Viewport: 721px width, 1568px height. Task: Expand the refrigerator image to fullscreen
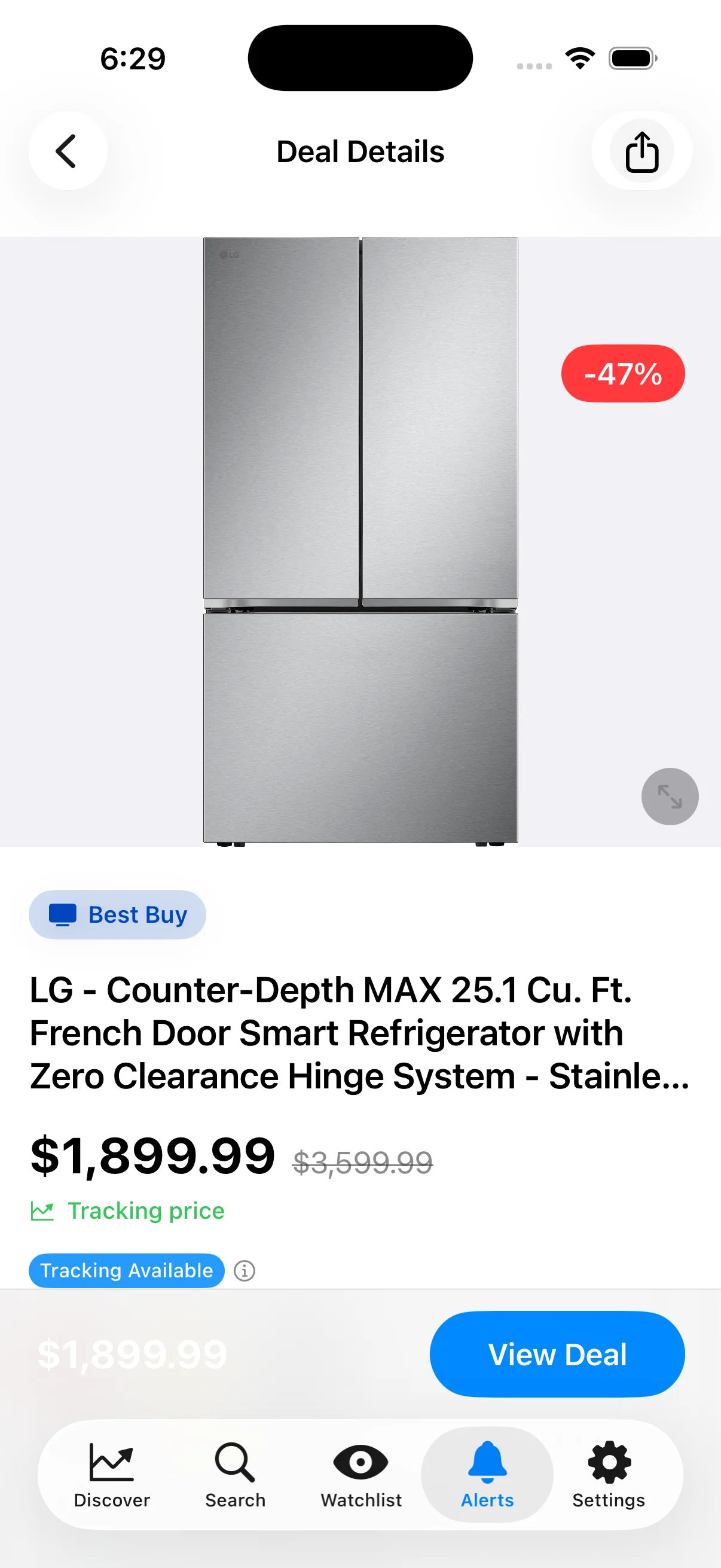669,796
